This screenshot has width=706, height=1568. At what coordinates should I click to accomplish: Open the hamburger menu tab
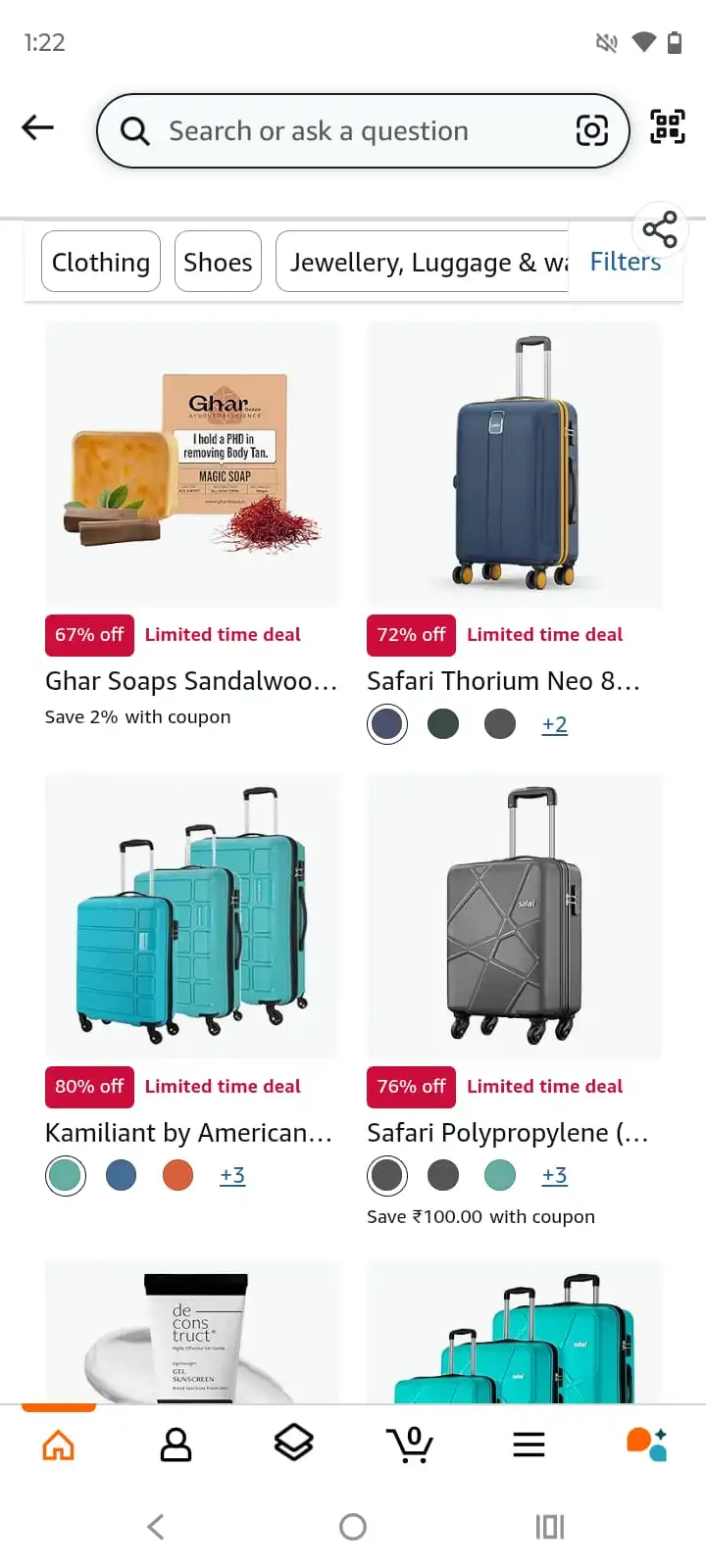click(529, 1445)
